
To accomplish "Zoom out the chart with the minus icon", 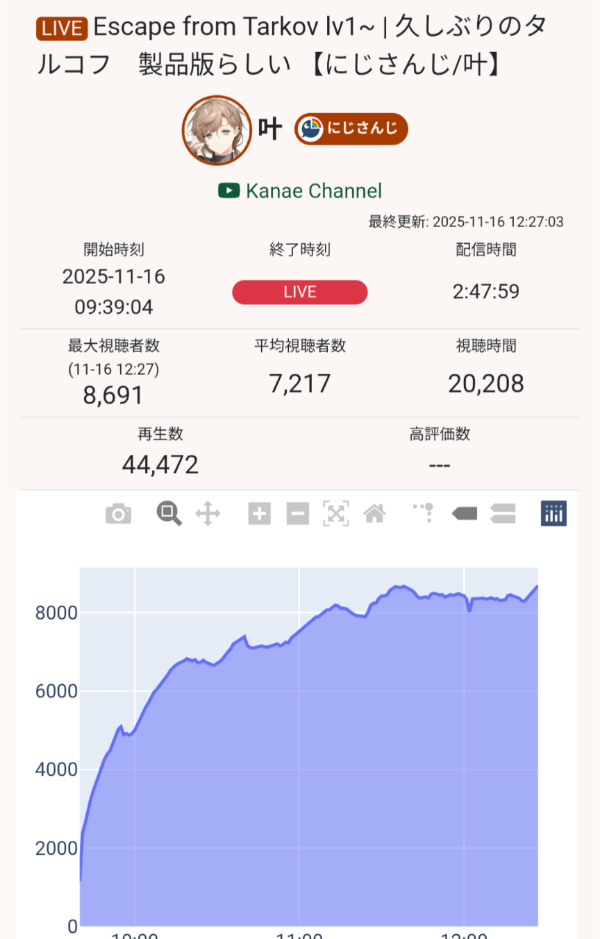I will [297, 514].
